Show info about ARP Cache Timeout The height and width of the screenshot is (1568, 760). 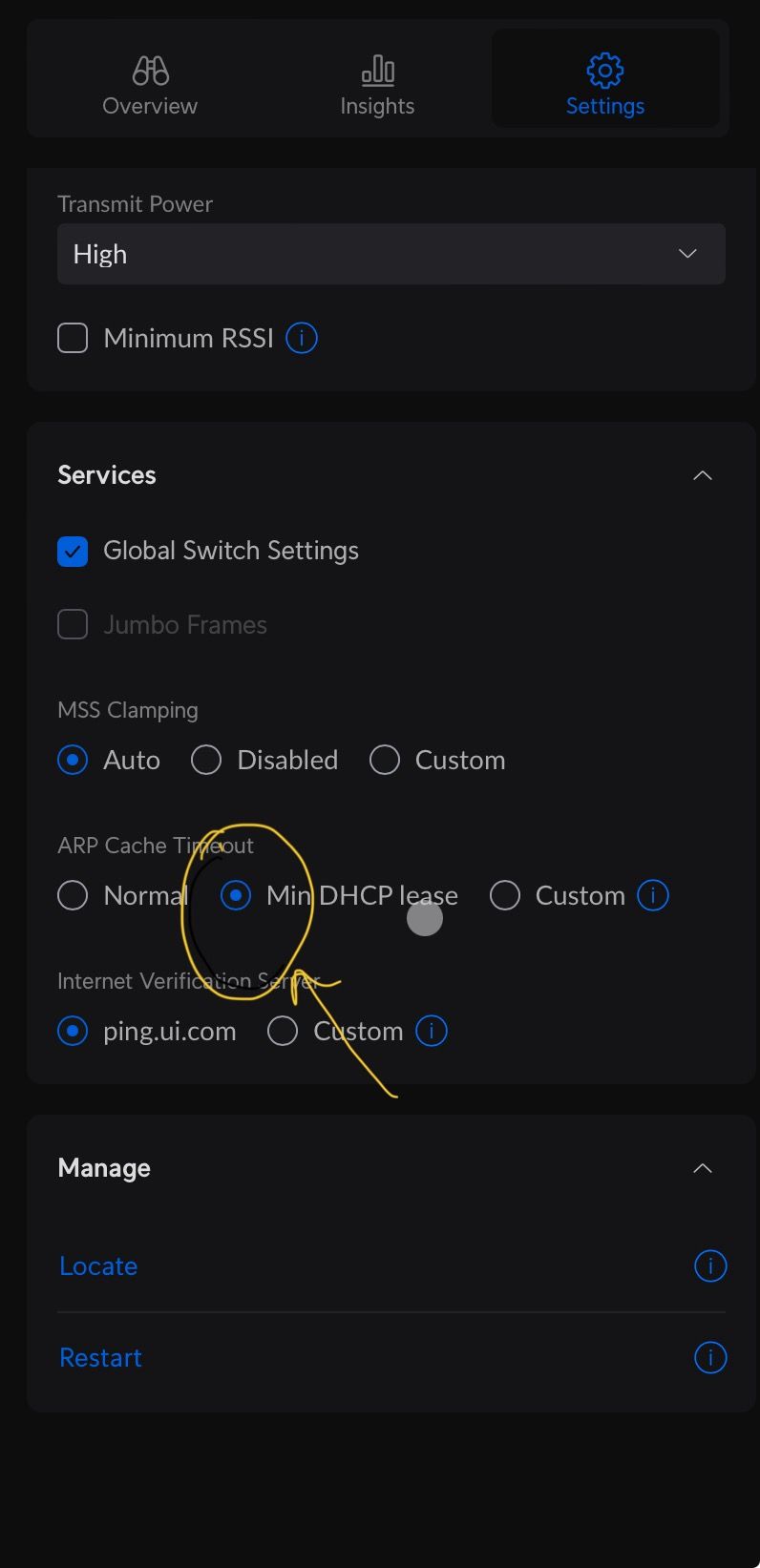coord(653,895)
